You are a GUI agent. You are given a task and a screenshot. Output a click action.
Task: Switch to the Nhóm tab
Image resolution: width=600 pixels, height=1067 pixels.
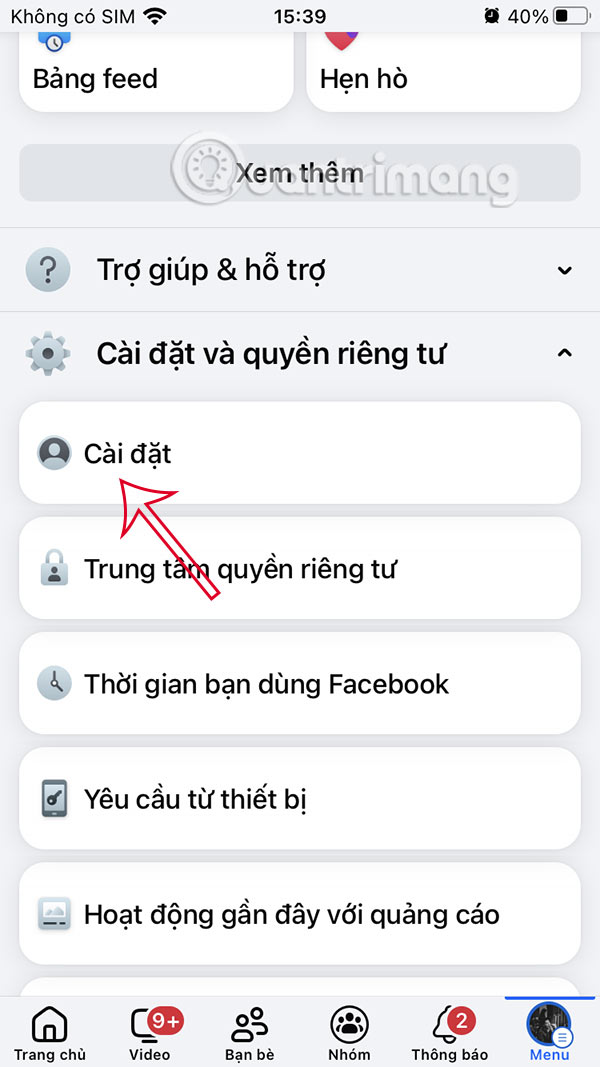[x=349, y=1033]
